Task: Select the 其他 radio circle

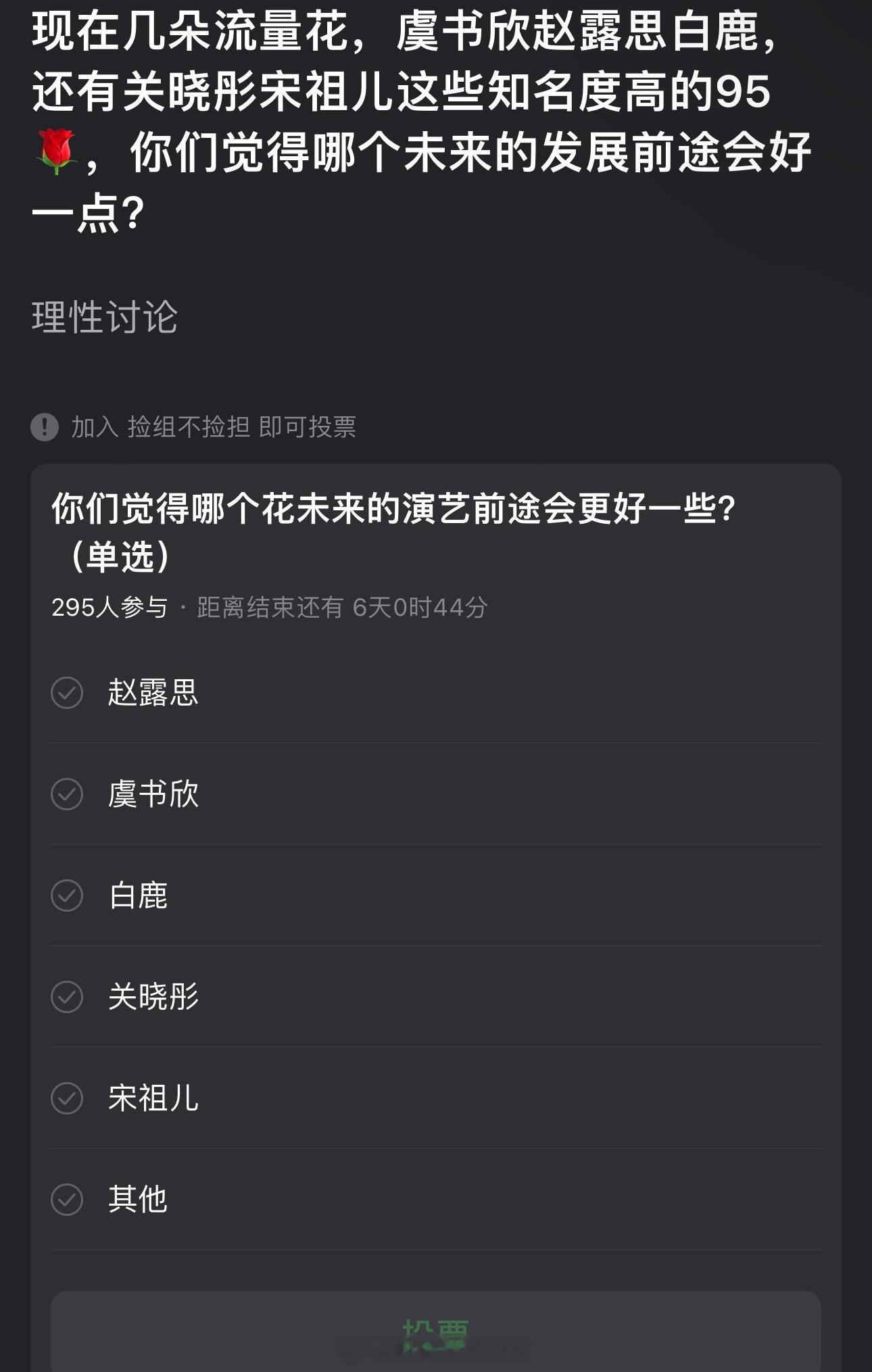Action: pos(66,1200)
